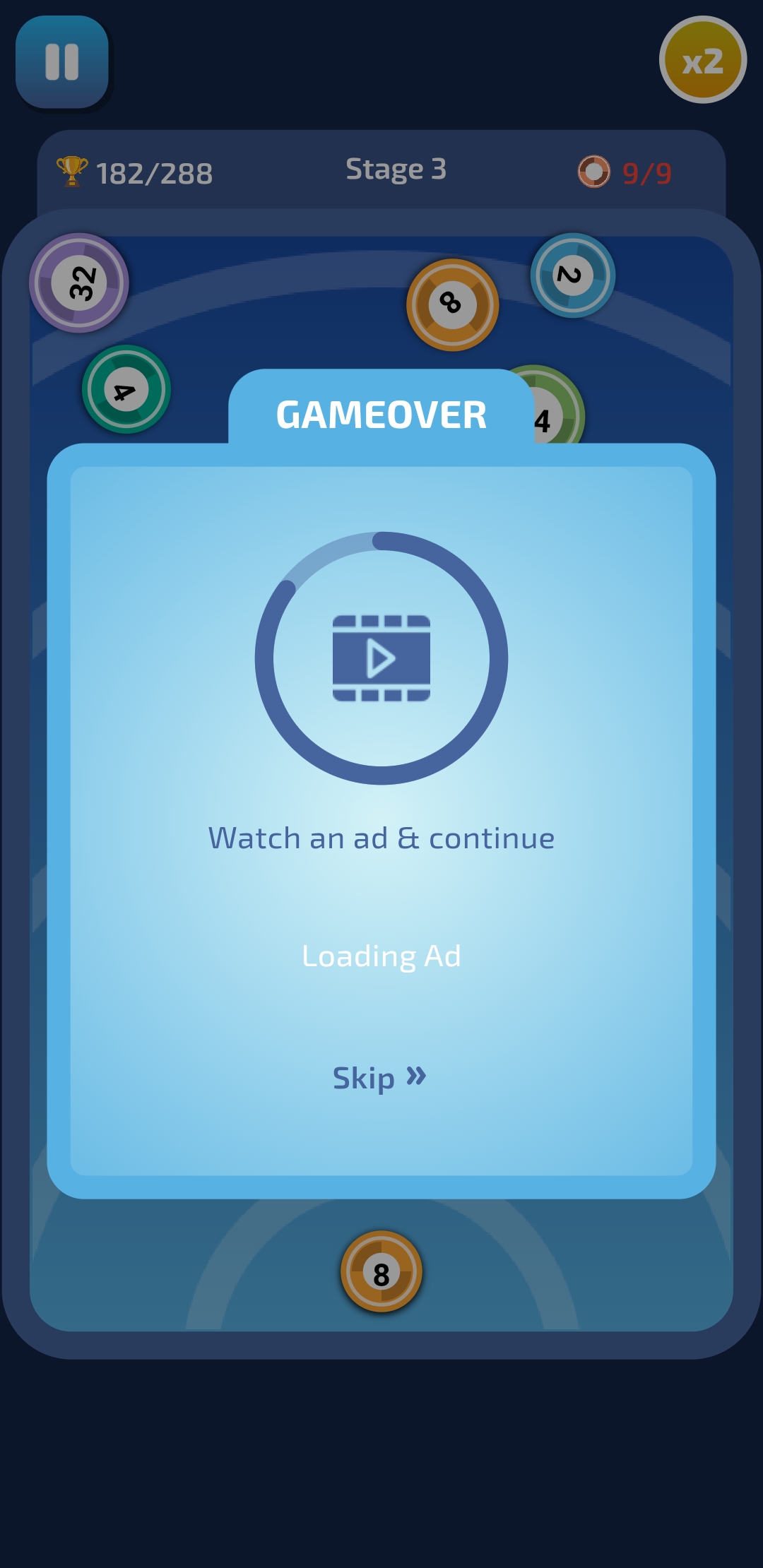Pause the game
Screen dimensions: 763x1568
pyautogui.click(x=62, y=62)
